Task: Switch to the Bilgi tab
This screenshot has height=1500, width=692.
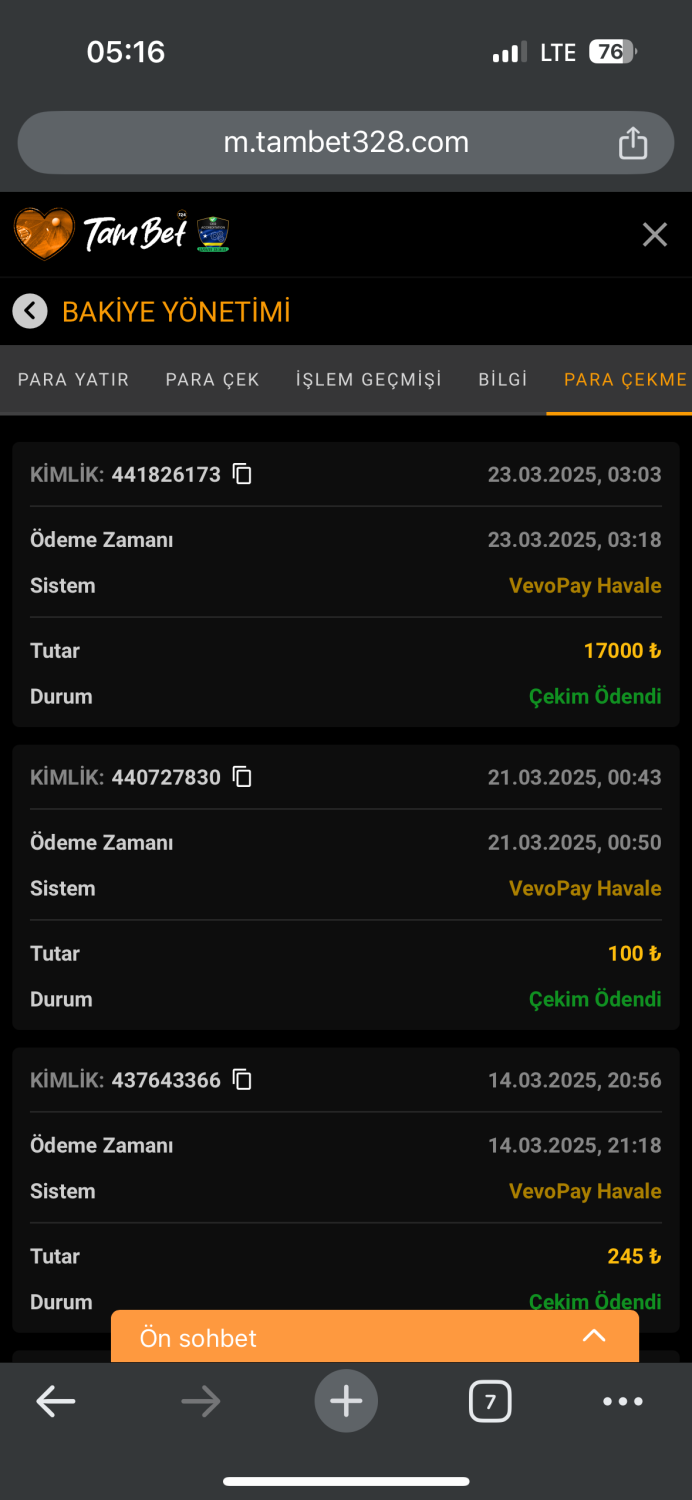Action: pyautogui.click(x=502, y=380)
